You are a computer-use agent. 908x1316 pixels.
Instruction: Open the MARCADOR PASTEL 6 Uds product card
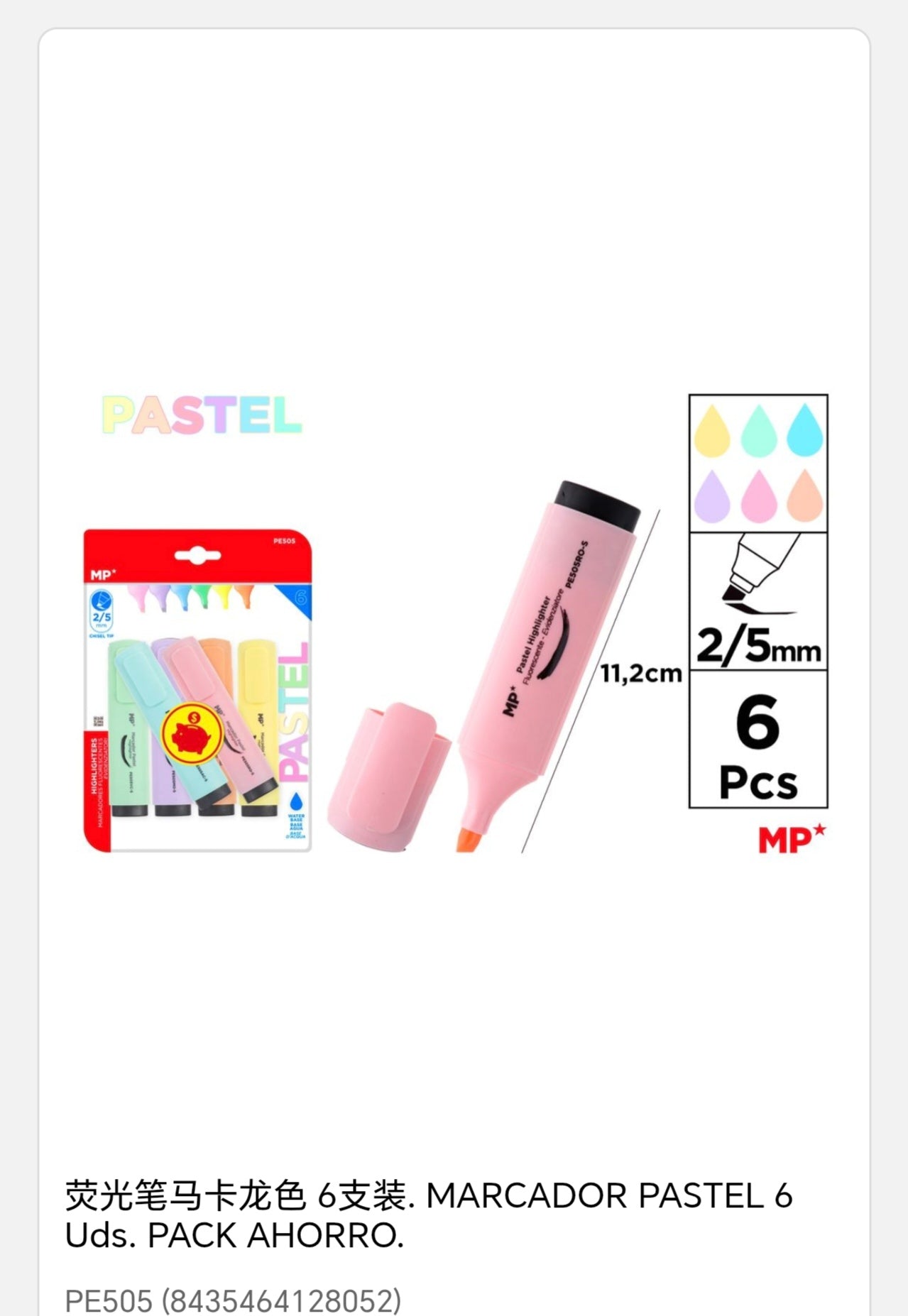click(x=429, y=1214)
